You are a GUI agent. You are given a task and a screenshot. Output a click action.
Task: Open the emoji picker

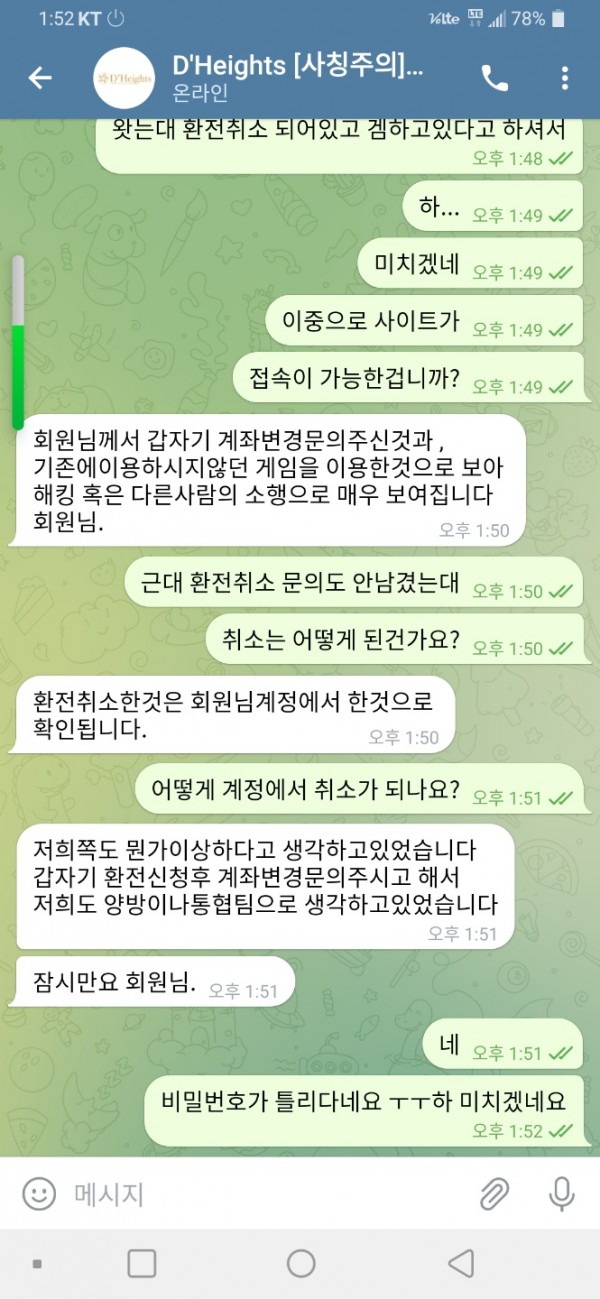39,1193
